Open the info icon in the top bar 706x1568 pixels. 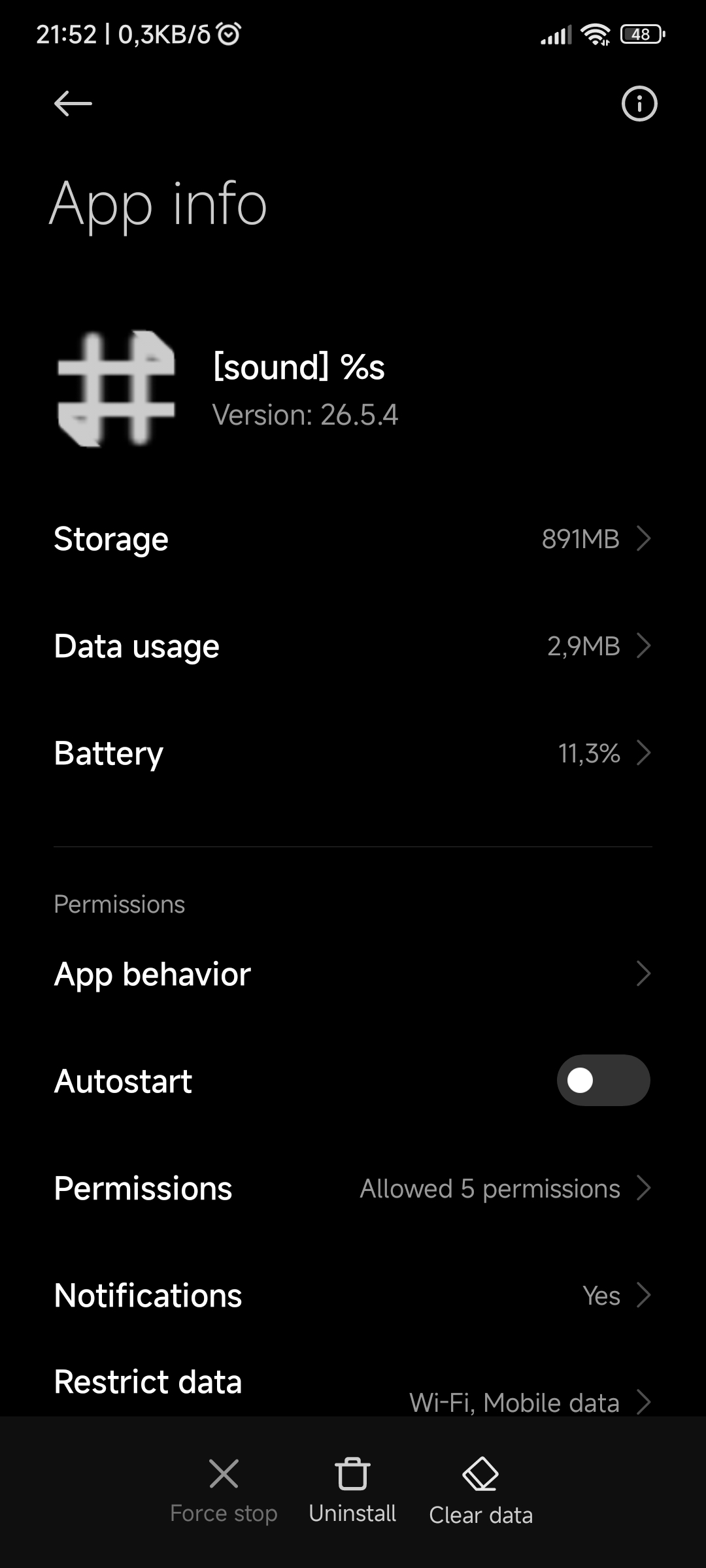click(x=639, y=103)
